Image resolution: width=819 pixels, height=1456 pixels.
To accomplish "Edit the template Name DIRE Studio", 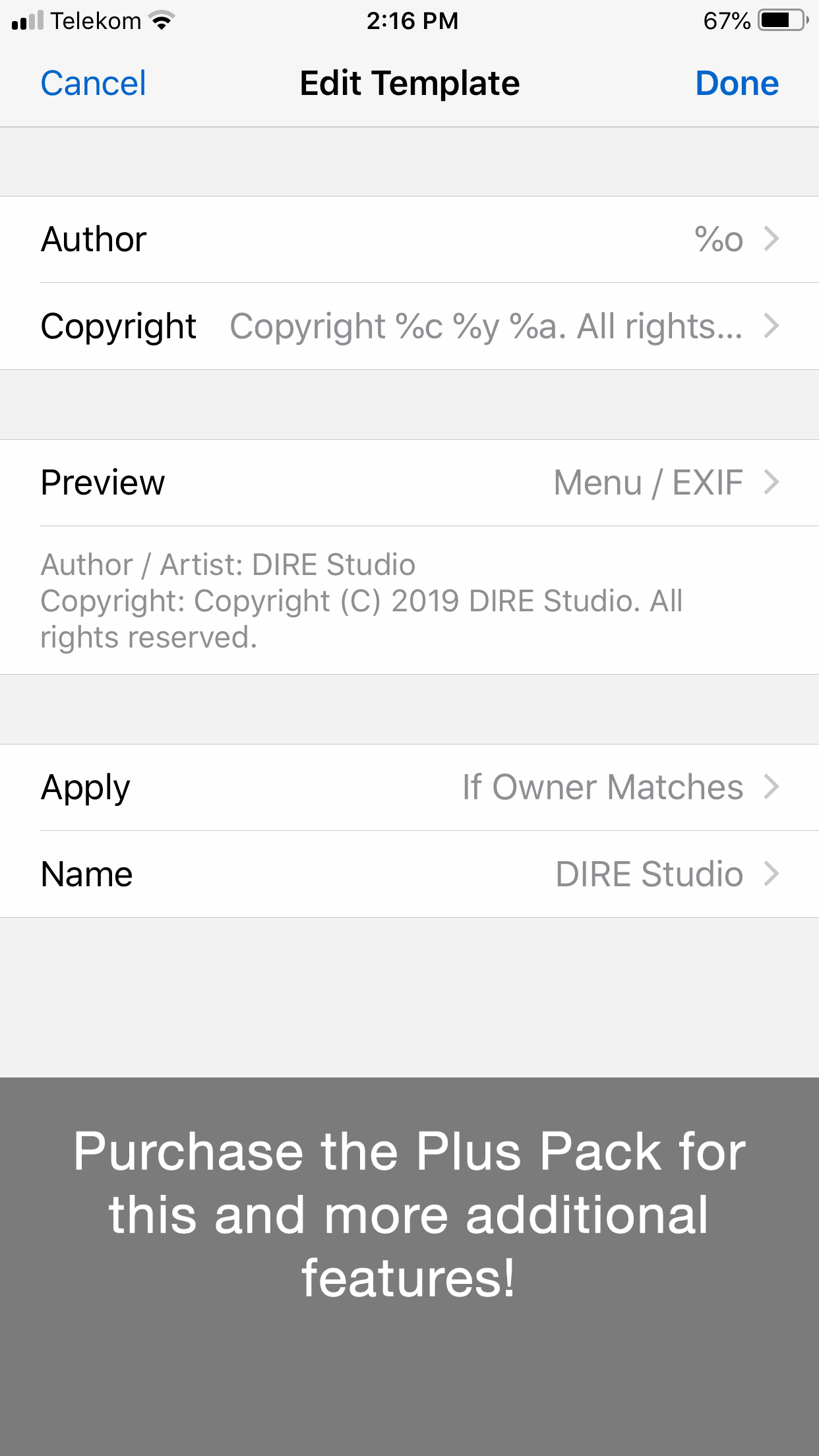I will 409,874.
